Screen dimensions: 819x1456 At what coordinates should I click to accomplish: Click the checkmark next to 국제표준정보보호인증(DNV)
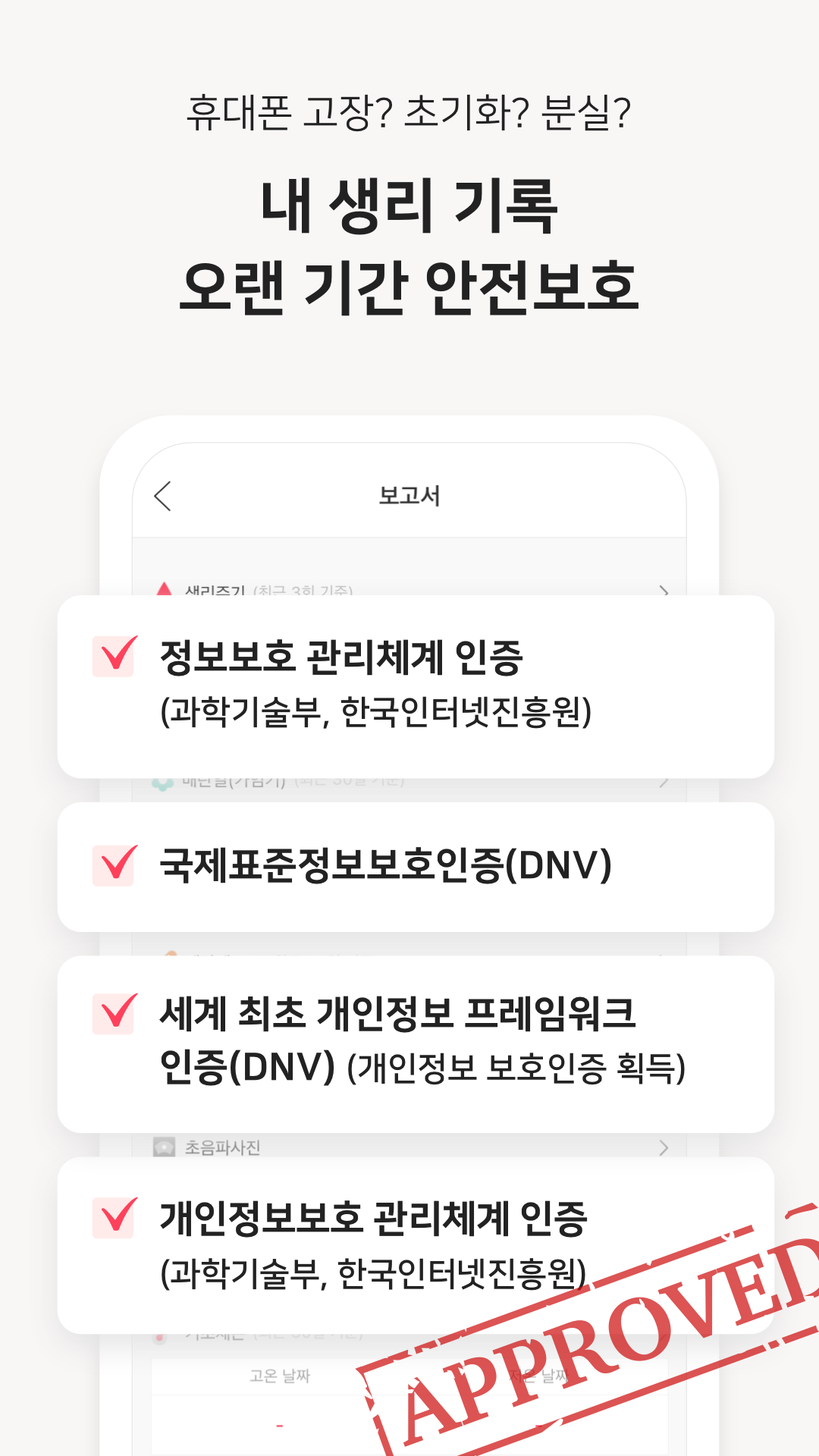(114, 864)
